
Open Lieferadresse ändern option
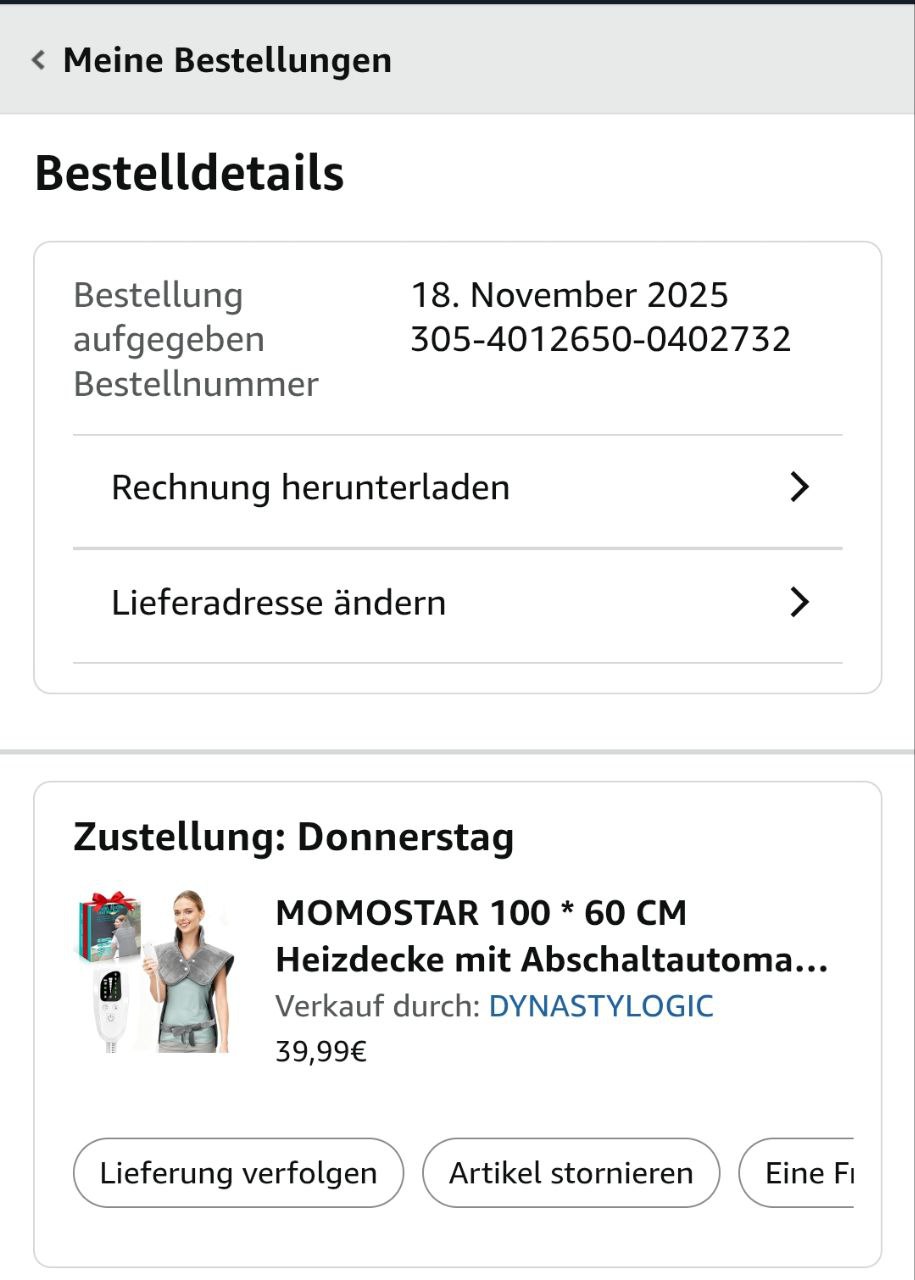coord(458,603)
